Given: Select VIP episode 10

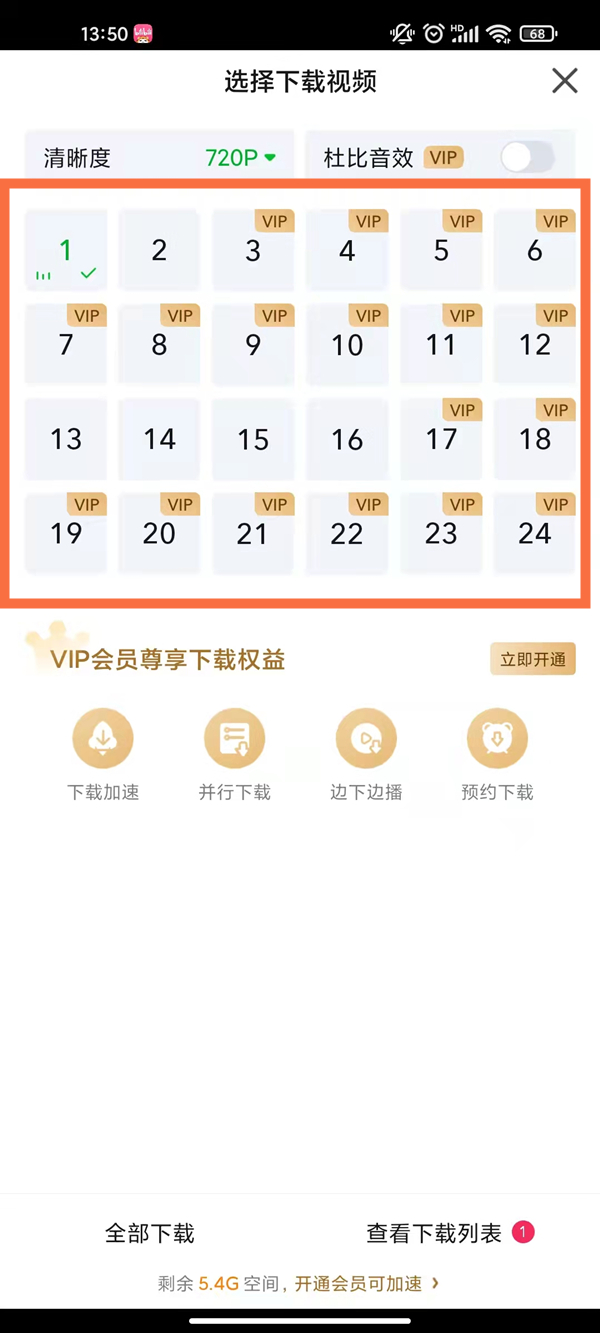Looking at the screenshot, I should click(x=347, y=345).
